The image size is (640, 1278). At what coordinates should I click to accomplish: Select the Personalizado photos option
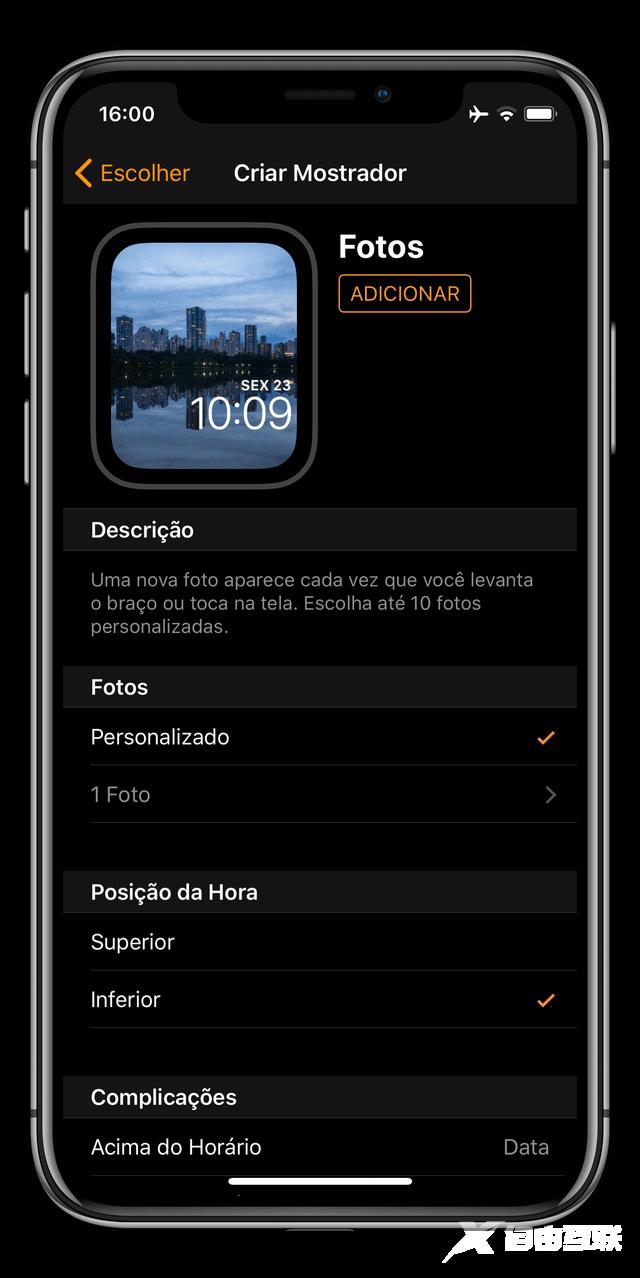point(319,737)
